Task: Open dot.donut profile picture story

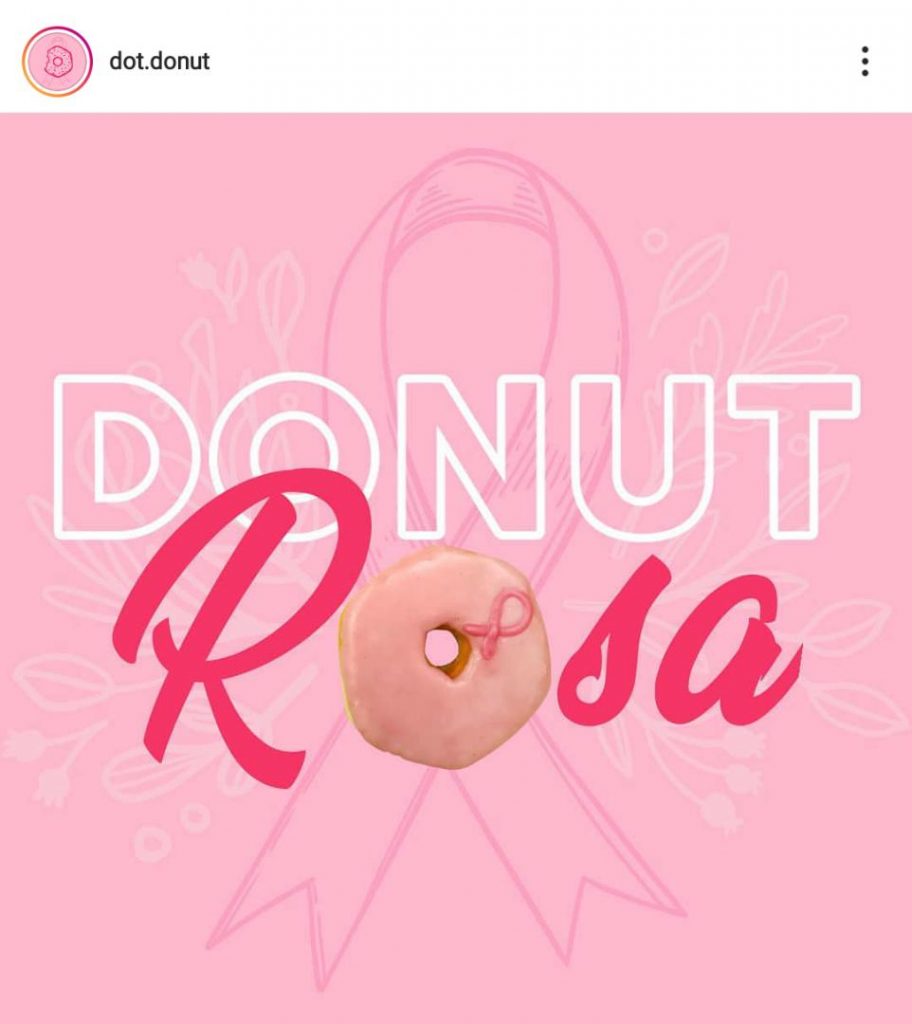Action: pyautogui.click(x=57, y=62)
